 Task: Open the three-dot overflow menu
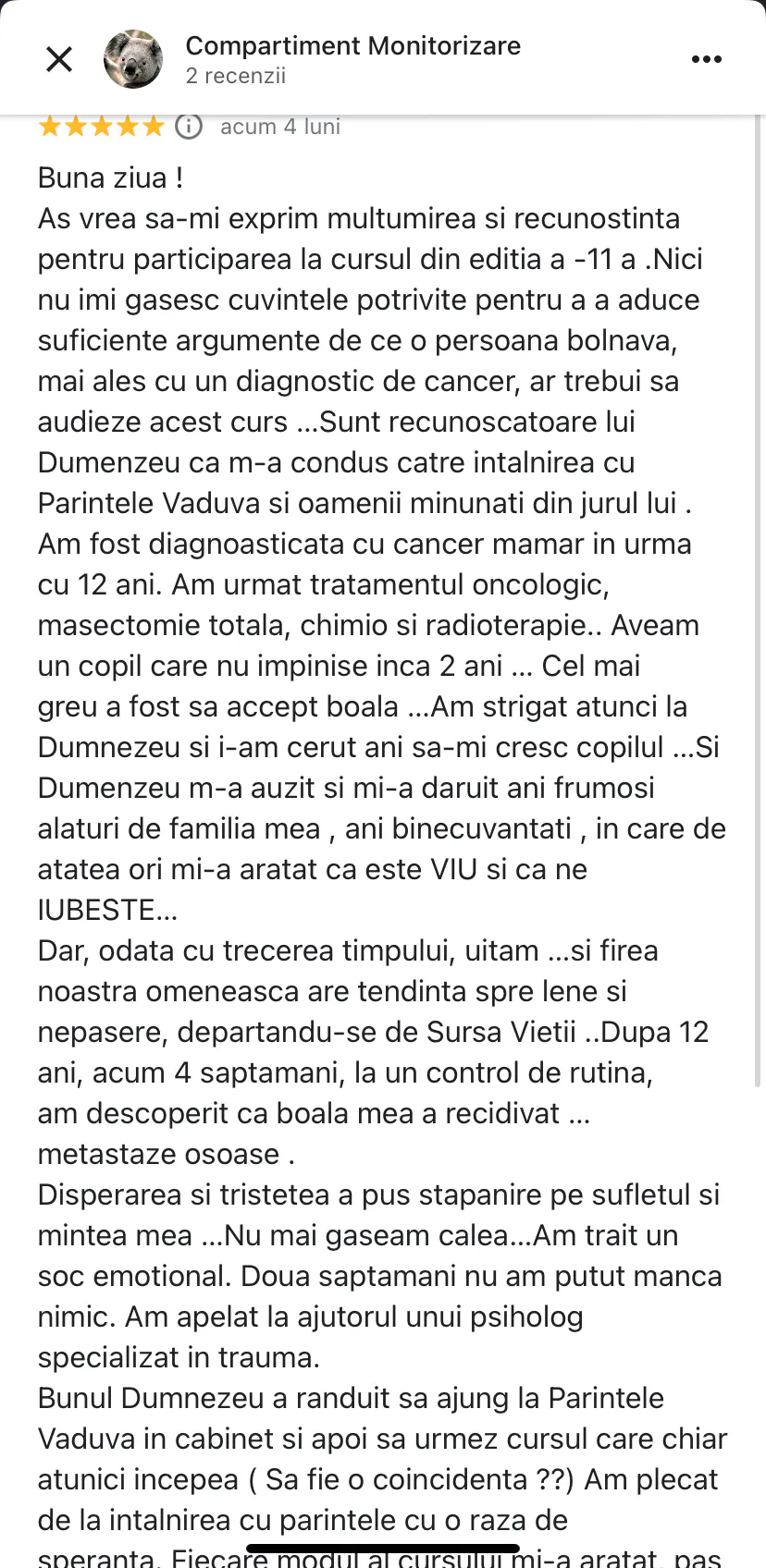point(706,59)
